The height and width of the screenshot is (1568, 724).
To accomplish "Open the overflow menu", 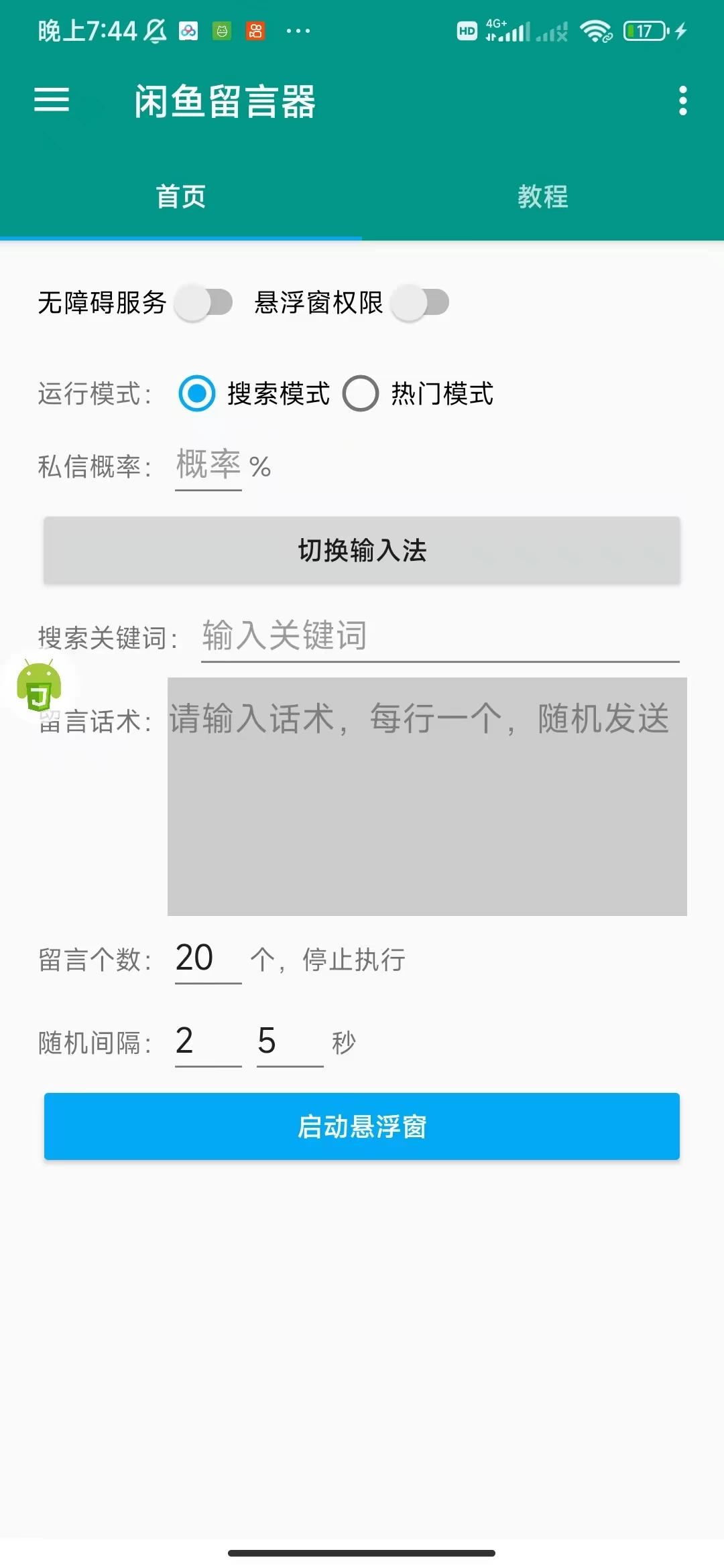I will [682, 101].
